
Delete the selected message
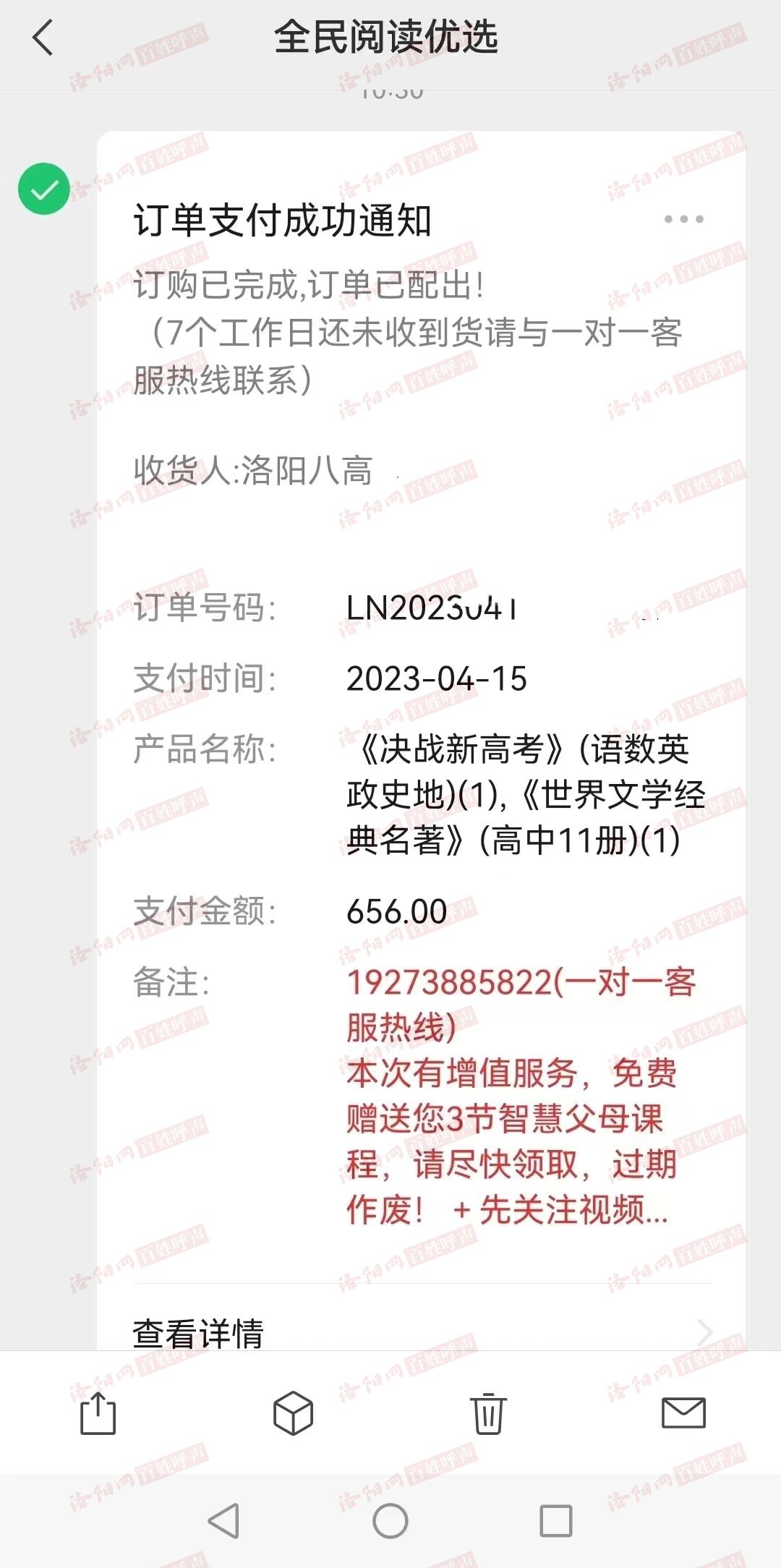pos(488,1413)
